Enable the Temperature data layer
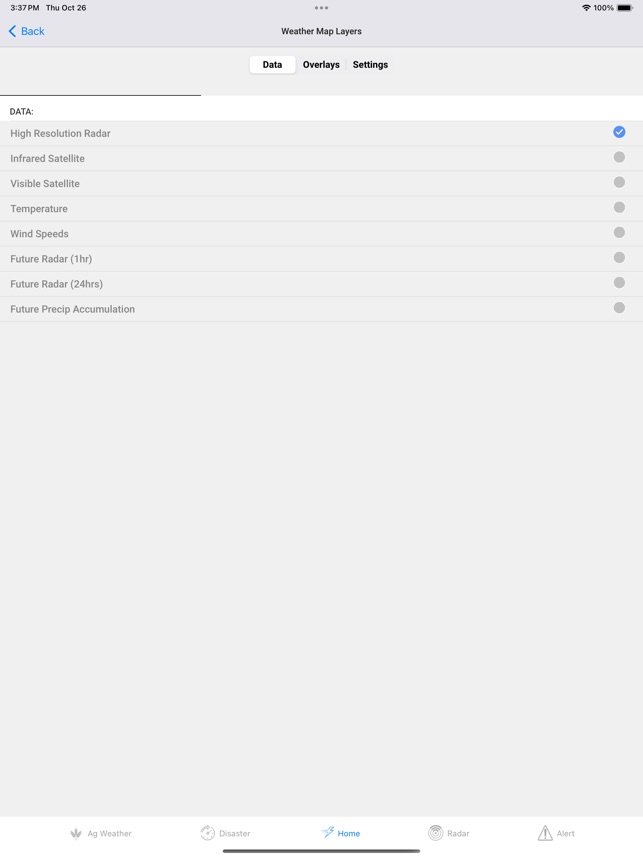Image resolution: width=643 pixels, height=858 pixels. (x=619, y=207)
